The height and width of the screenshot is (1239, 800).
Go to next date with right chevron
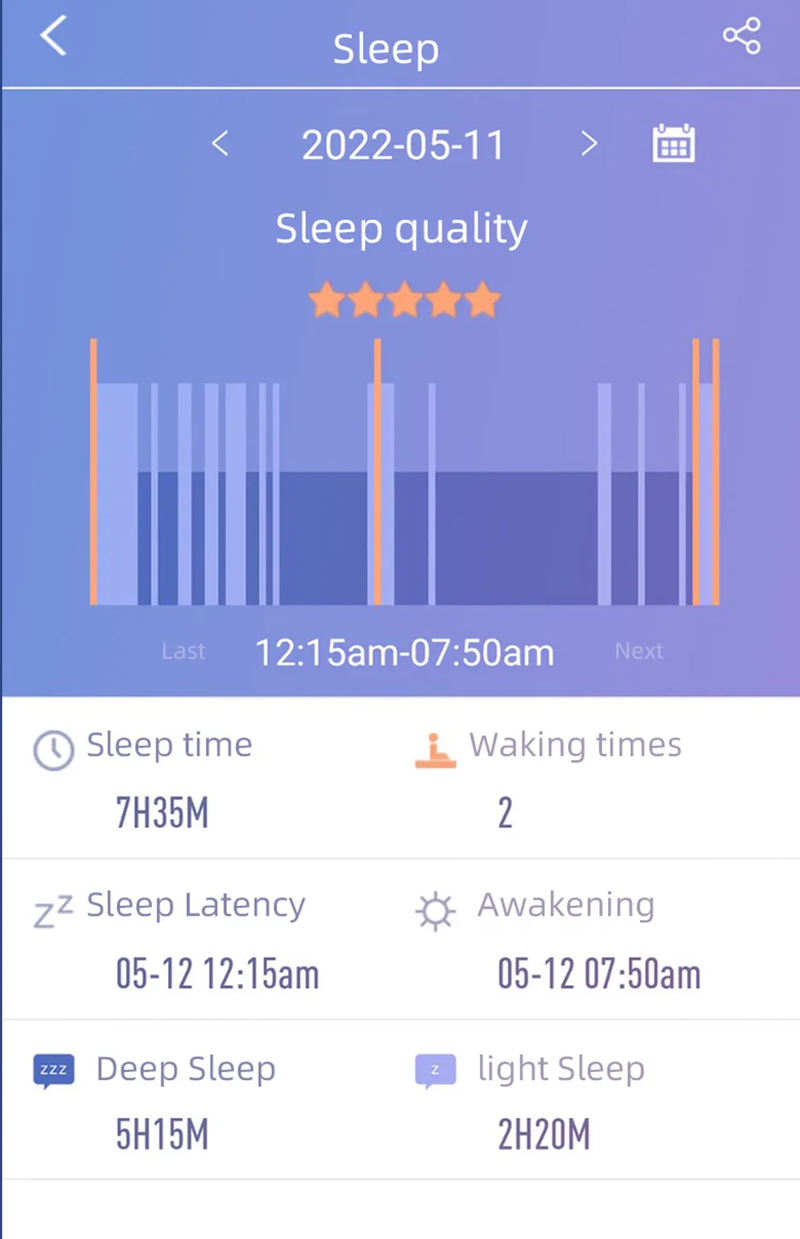[x=589, y=144]
